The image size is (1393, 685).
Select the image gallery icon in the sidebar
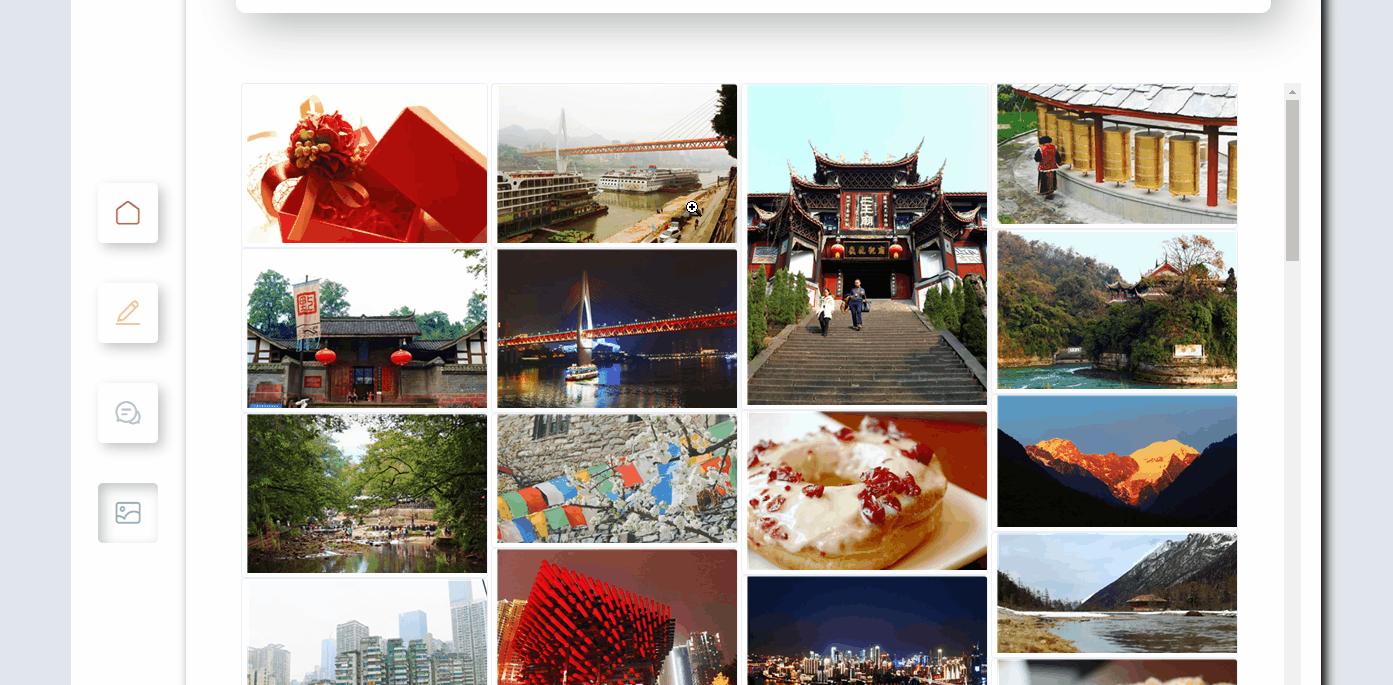coord(128,513)
